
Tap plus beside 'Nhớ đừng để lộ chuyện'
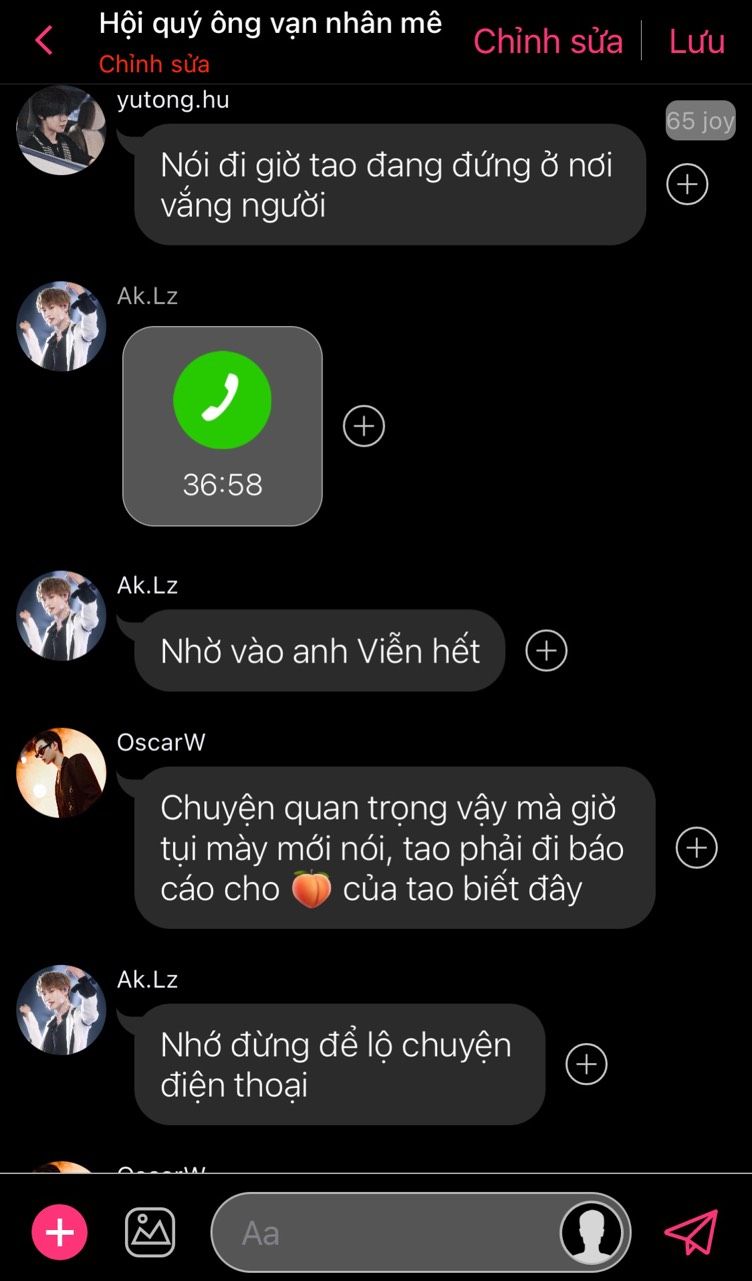pyautogui.click(x=587, y=1064)
